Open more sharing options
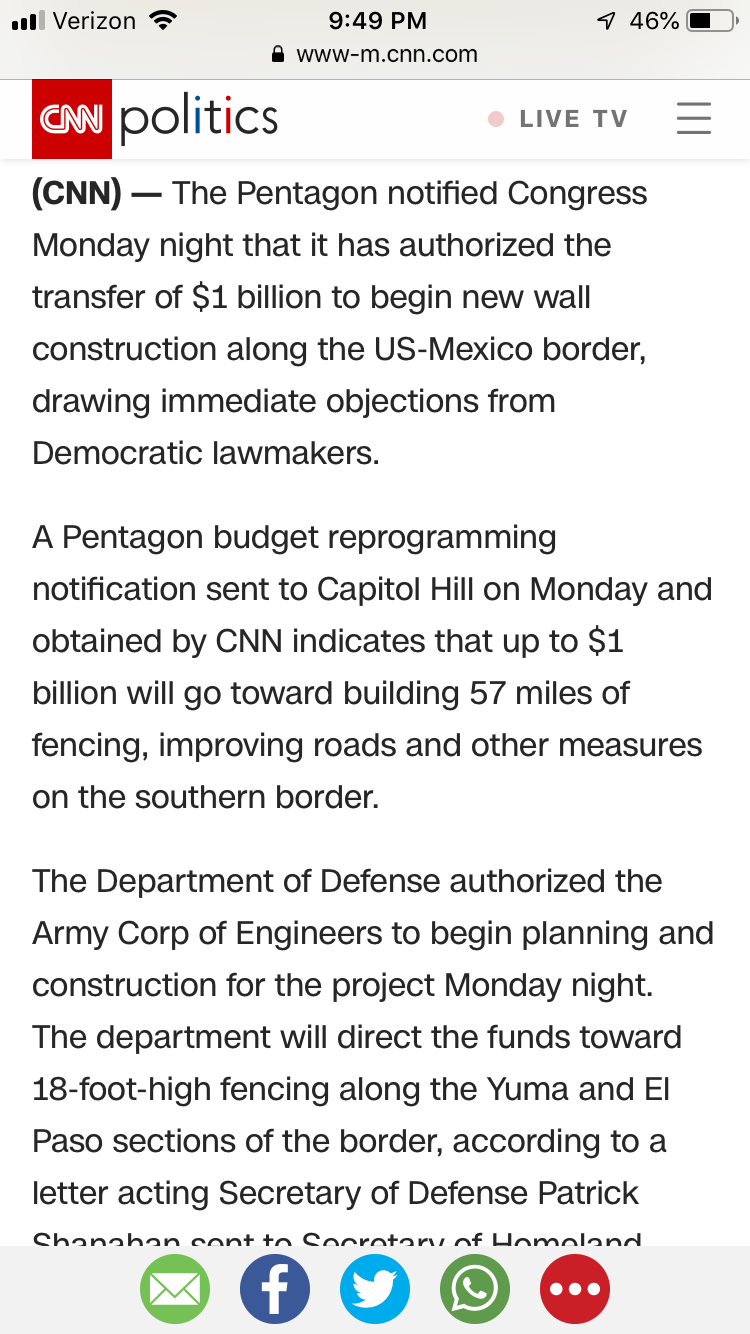The image size is (750, 1334). pyautogui.click(x=575, y=1289)
